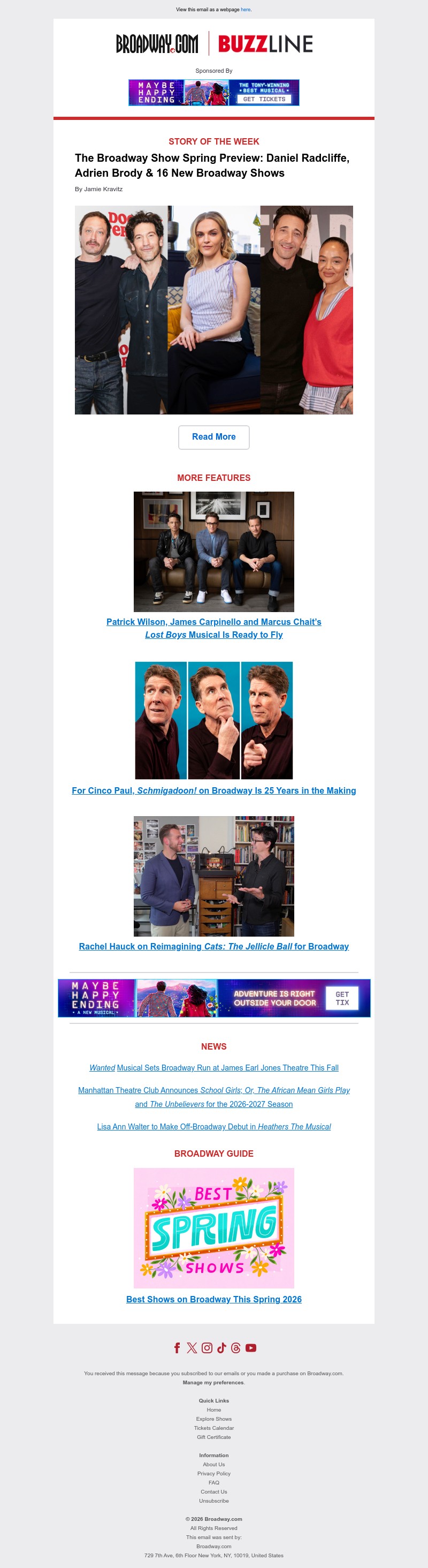The image size is (428, 1568).
Task: Visit the Facebook page icon
Action: tap(177, 1348)
